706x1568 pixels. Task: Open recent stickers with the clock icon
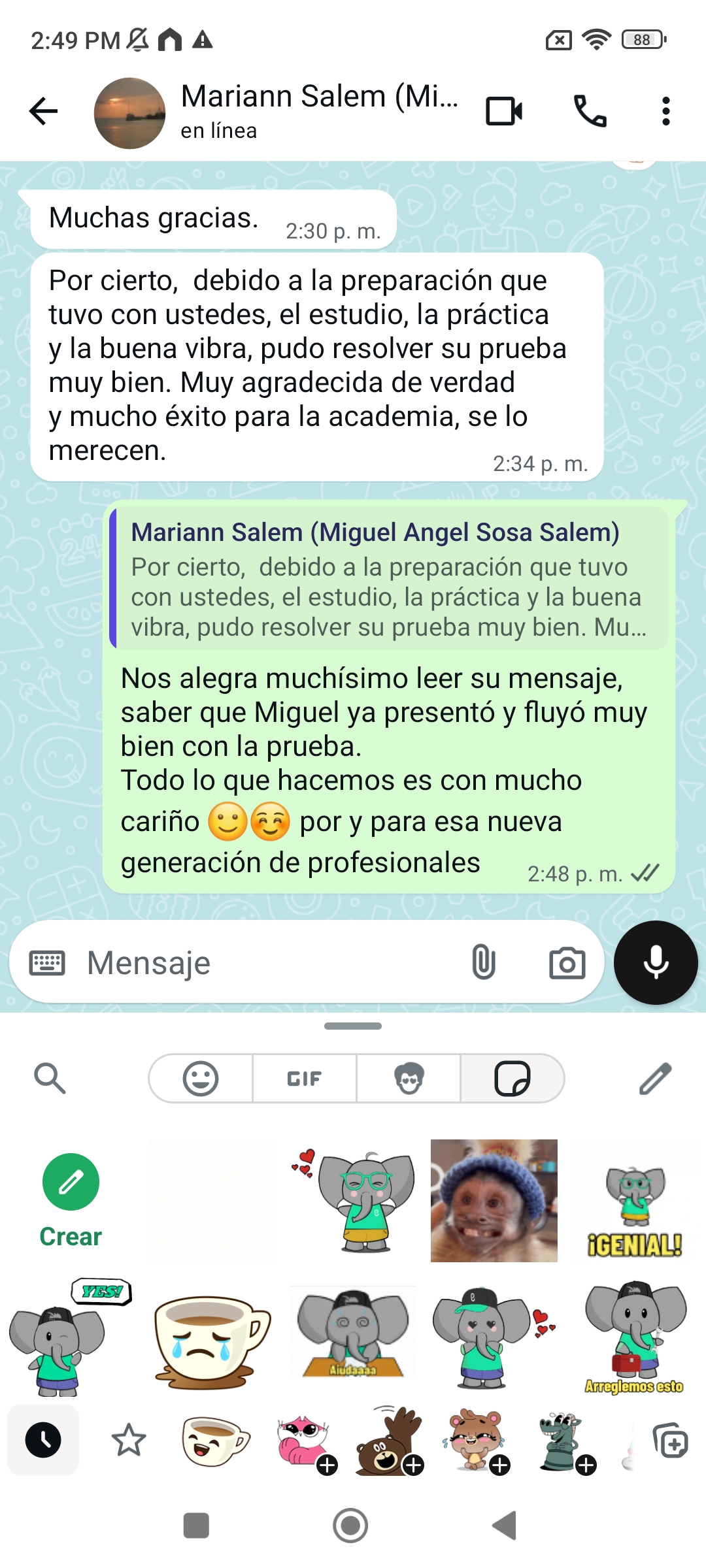(42, 1439)
